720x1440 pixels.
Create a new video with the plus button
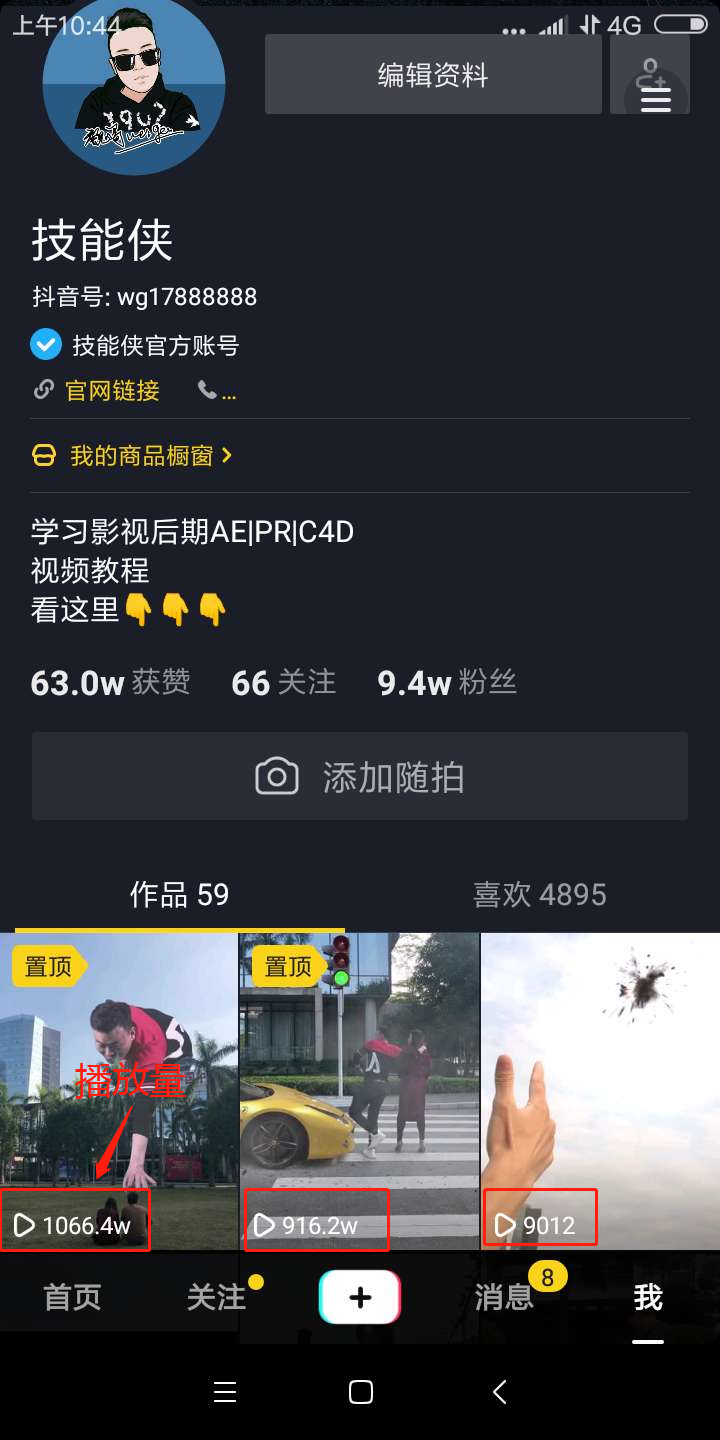click(x=360, y=1297)
